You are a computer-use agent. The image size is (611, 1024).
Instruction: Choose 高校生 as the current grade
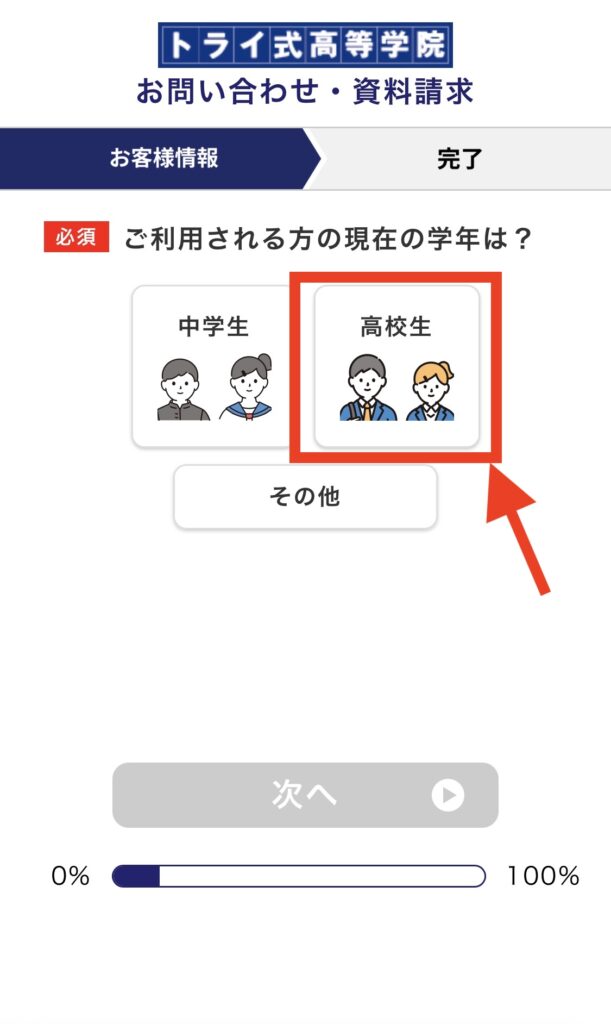pos(396,366)
